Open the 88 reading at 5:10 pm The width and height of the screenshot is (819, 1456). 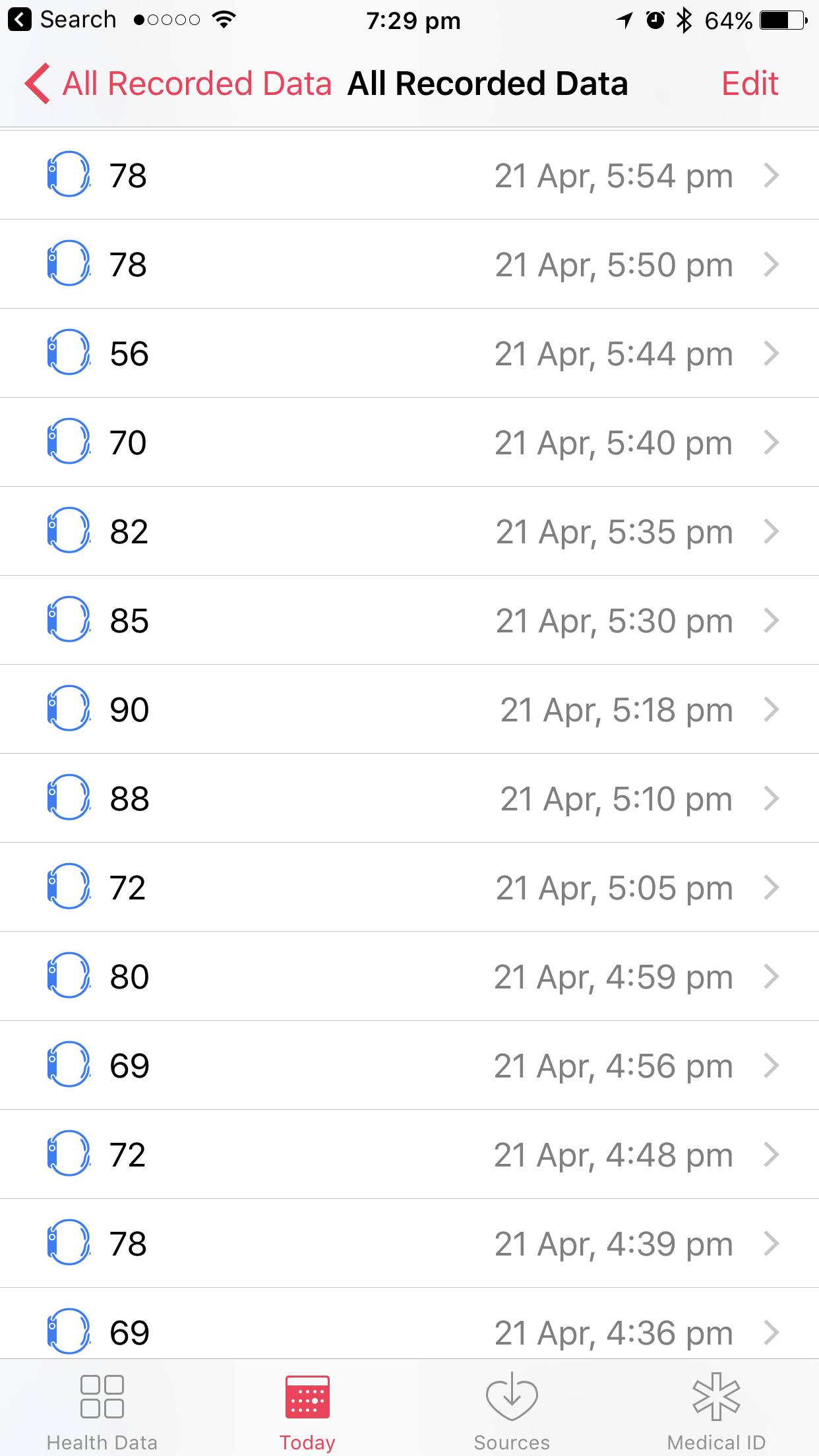409,799
